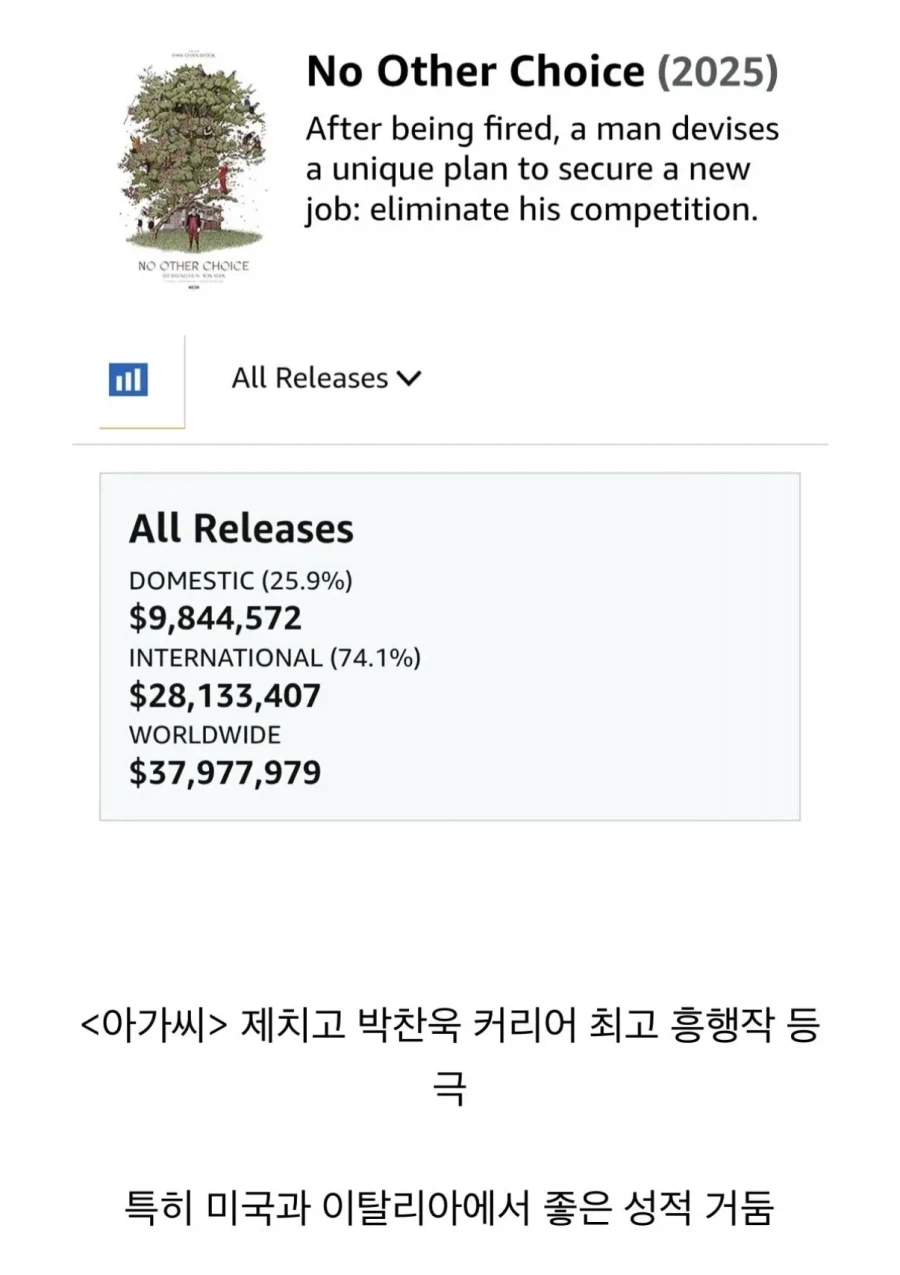Viewport: 900px width, 1275px height.
Task: Click the All Releases section heading
Action: 240,528
